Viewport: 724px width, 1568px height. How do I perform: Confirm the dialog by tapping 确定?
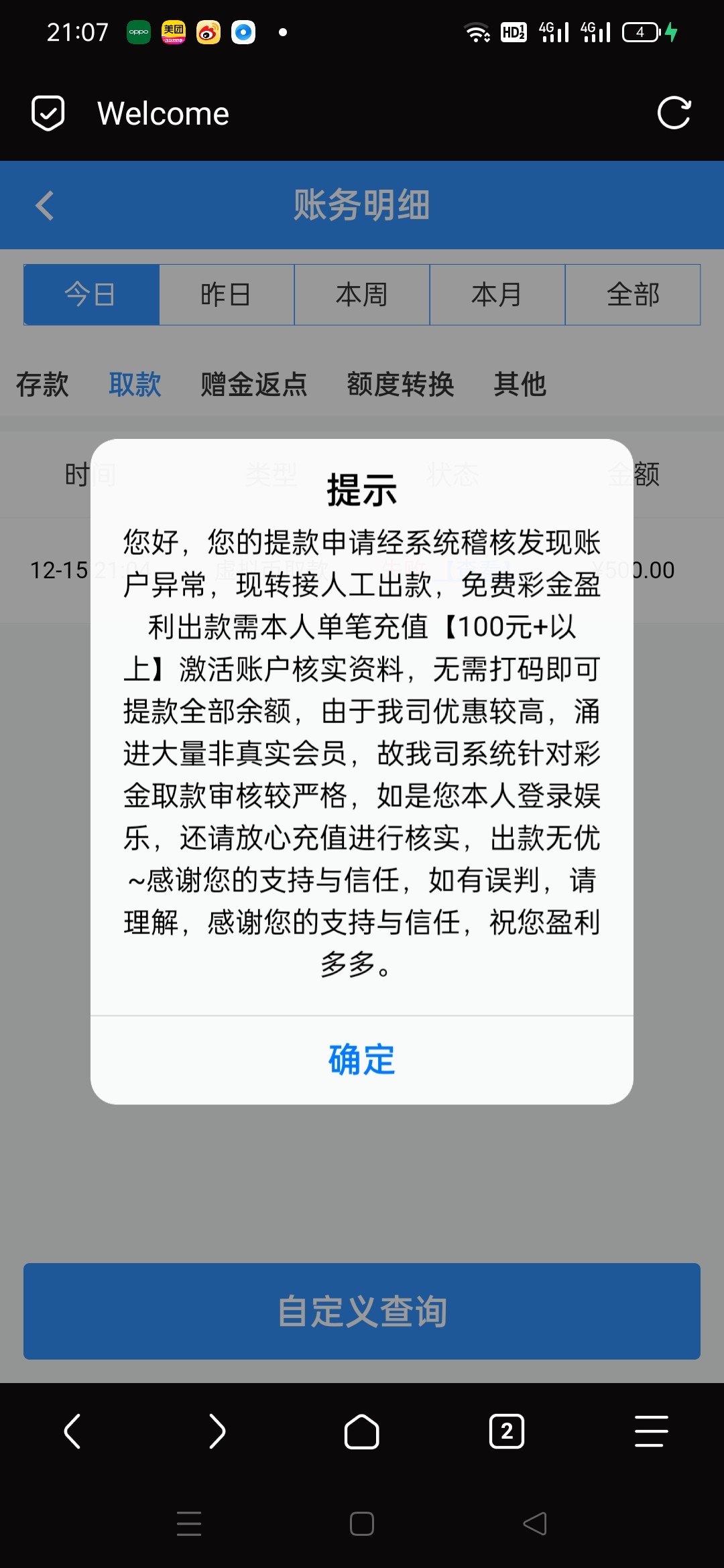(362, 1060)
